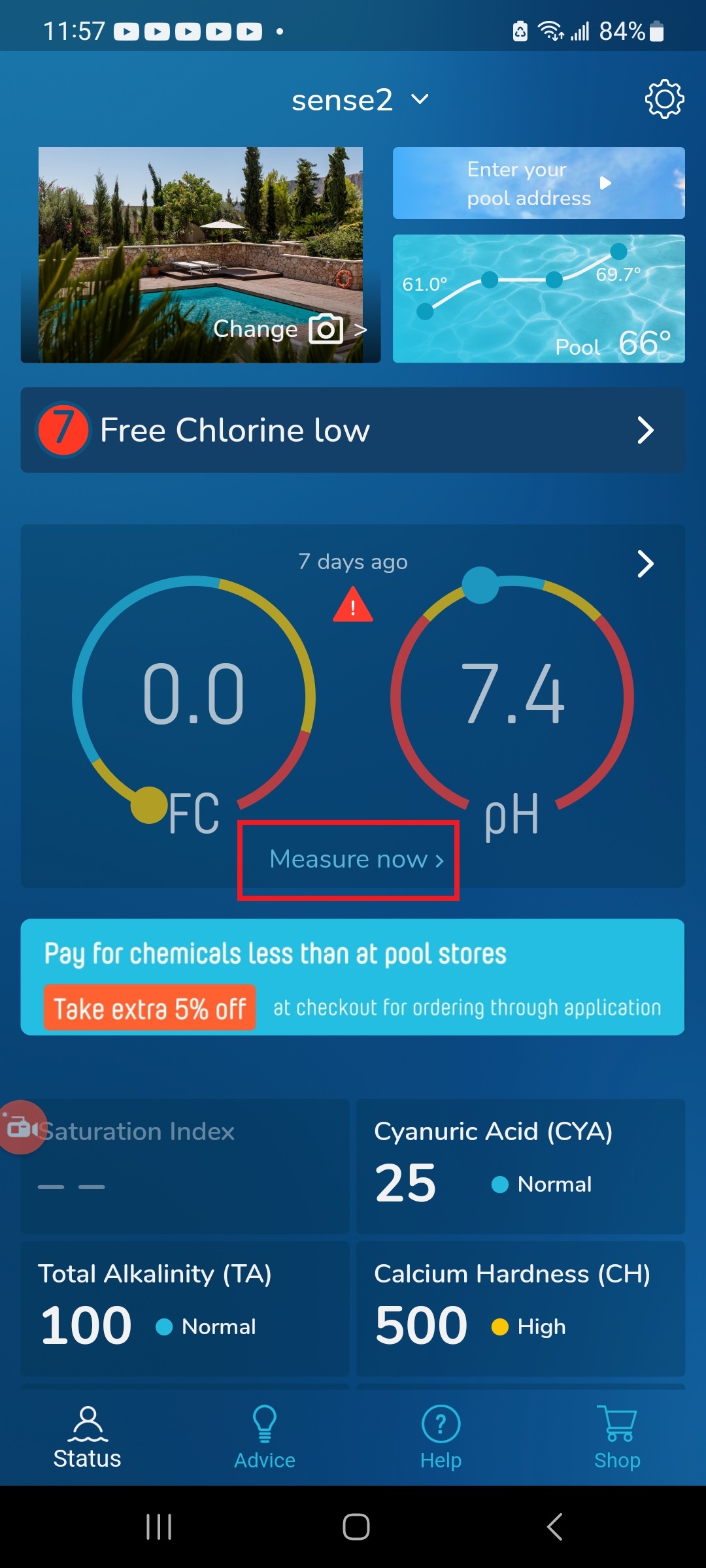Screen dimensions: 706x1568
Task: Open the settings gear
Action: coord(664,99)
